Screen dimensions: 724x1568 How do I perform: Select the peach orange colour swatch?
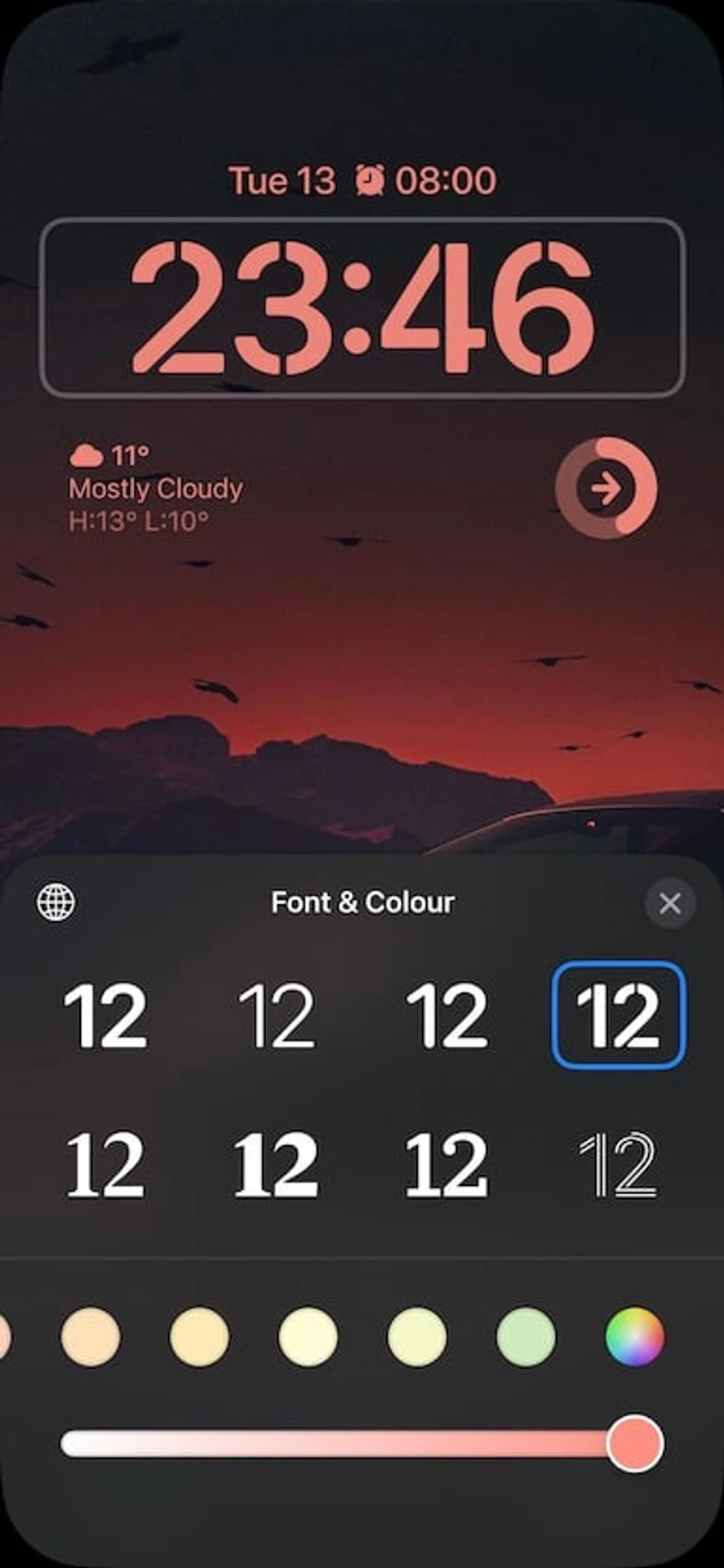[91, 1337]
